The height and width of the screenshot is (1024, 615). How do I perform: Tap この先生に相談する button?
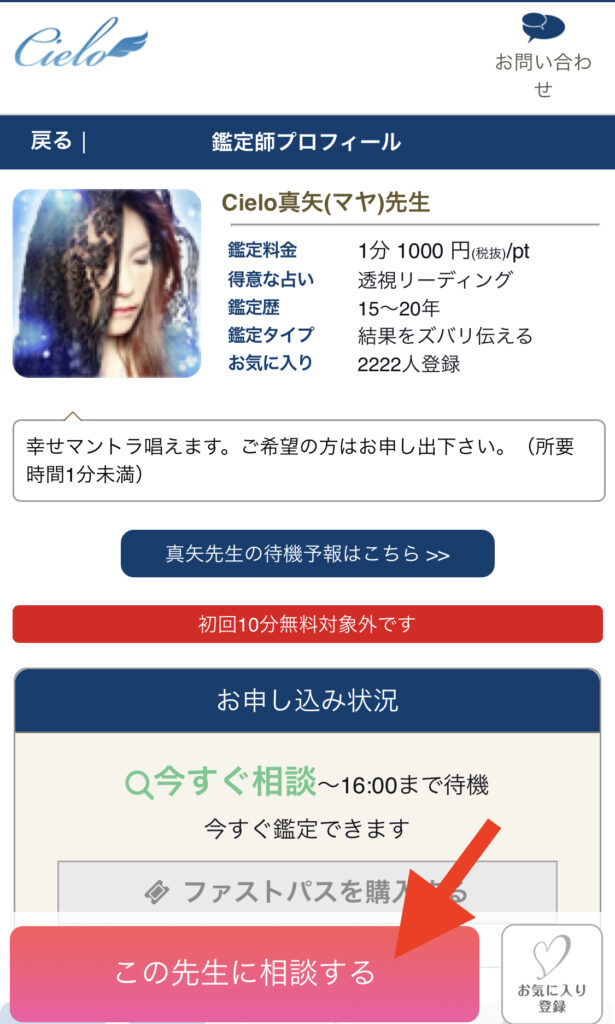point(245,972)
